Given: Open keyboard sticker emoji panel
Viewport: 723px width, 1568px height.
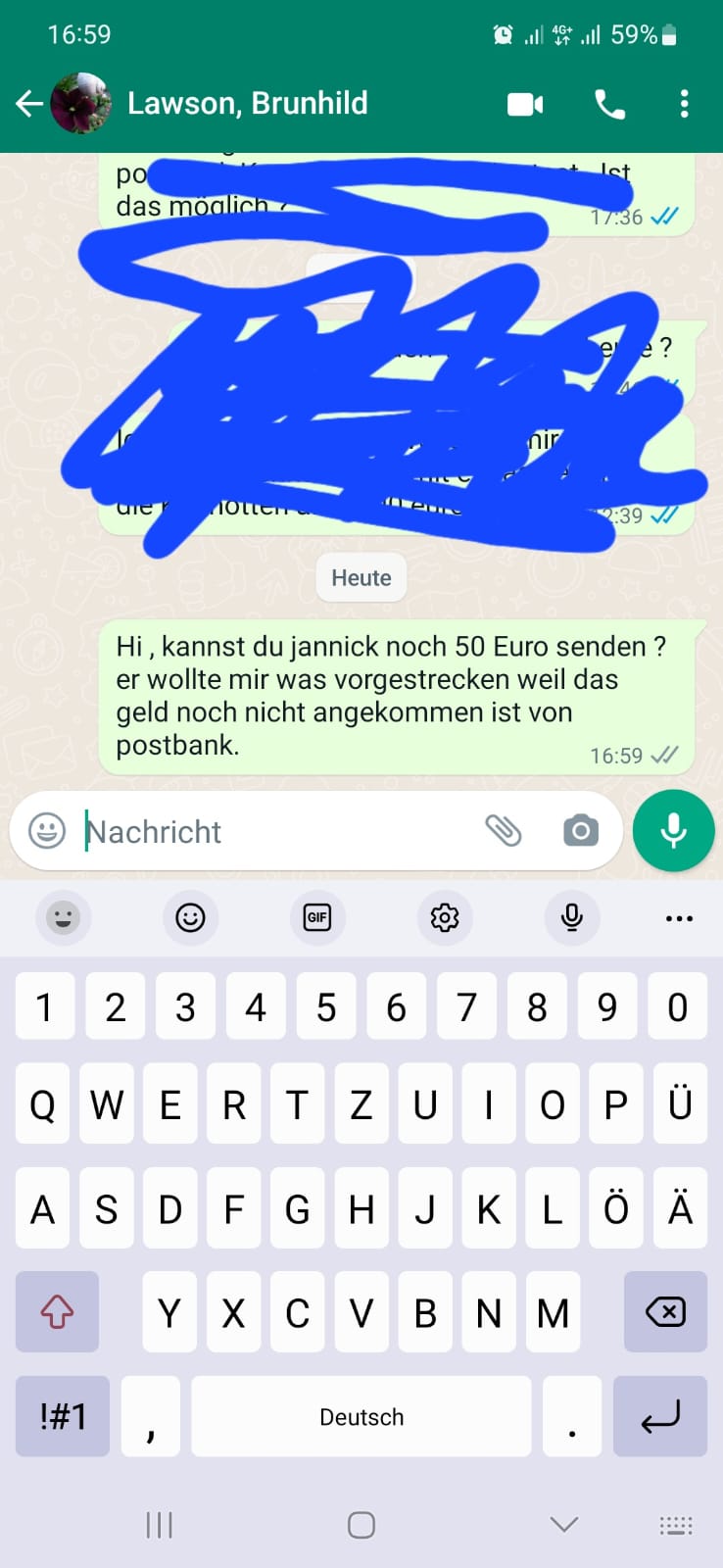Looking at the screenshot, I should pyautogui.click(x=64, y=918).
